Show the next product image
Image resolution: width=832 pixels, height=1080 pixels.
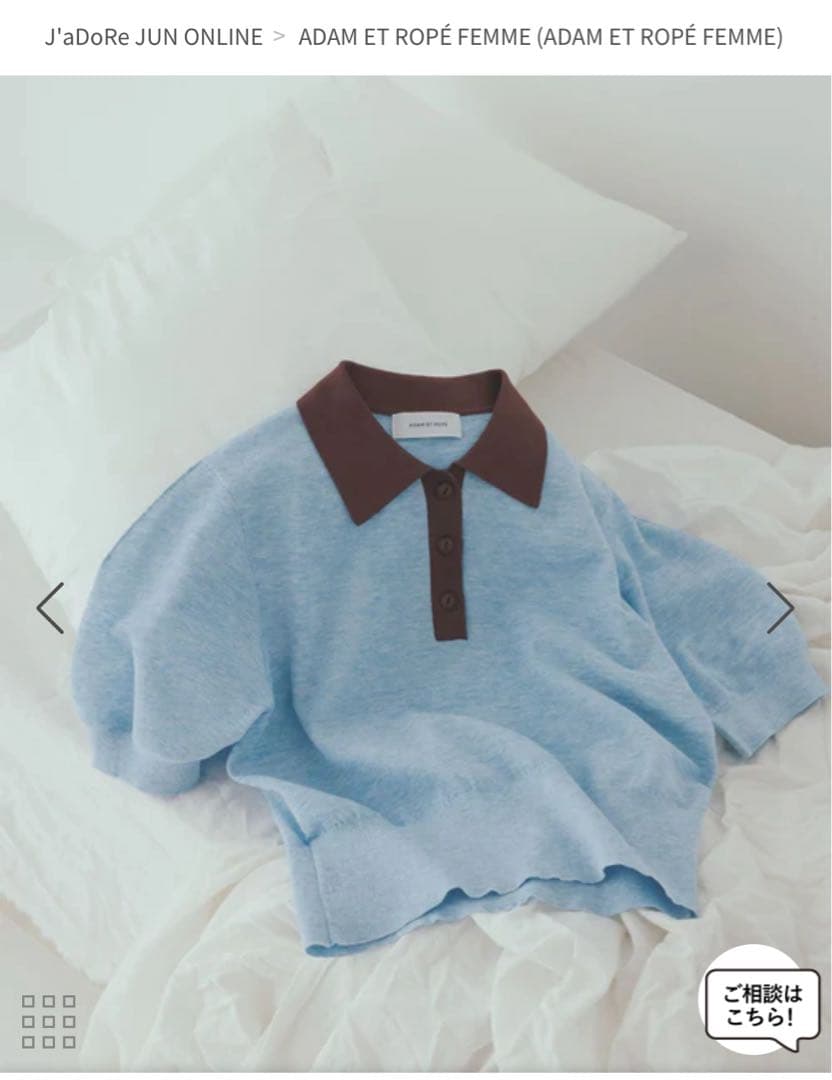(x=780, y=608)
